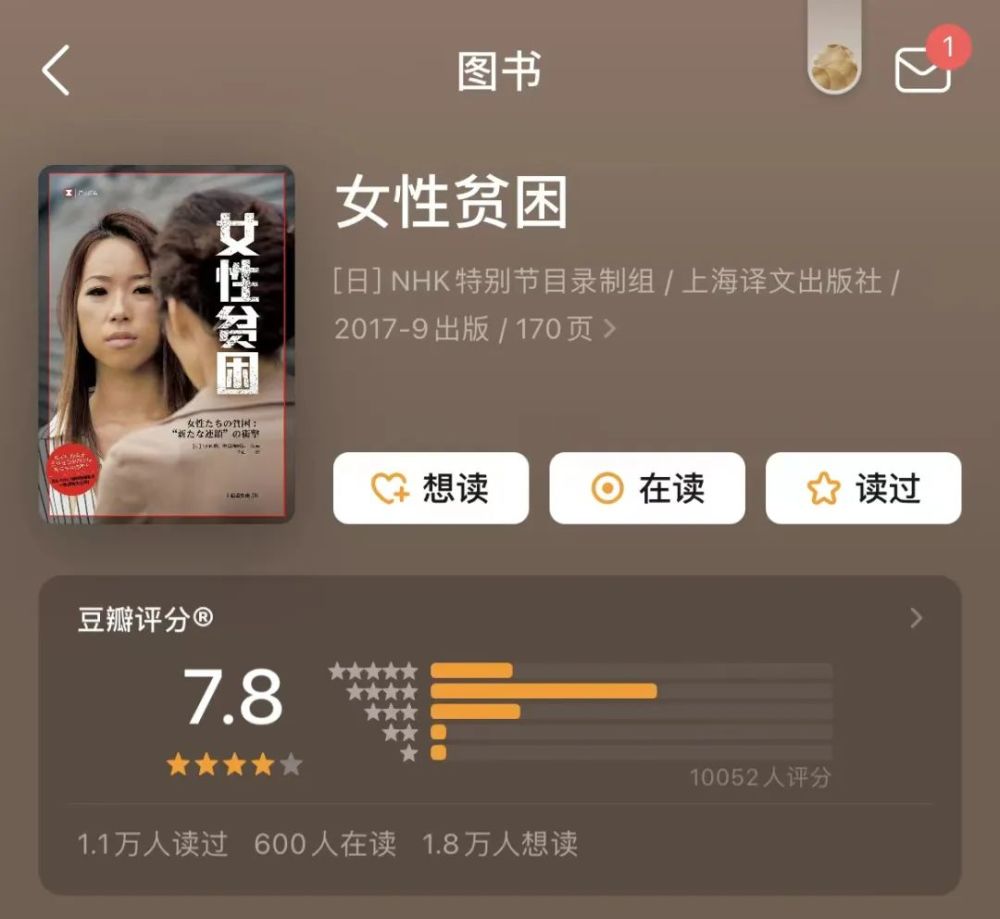View the 女性贫困 book cover image
The width and height of the screenshot is (1000, 919).
[166, 344]
